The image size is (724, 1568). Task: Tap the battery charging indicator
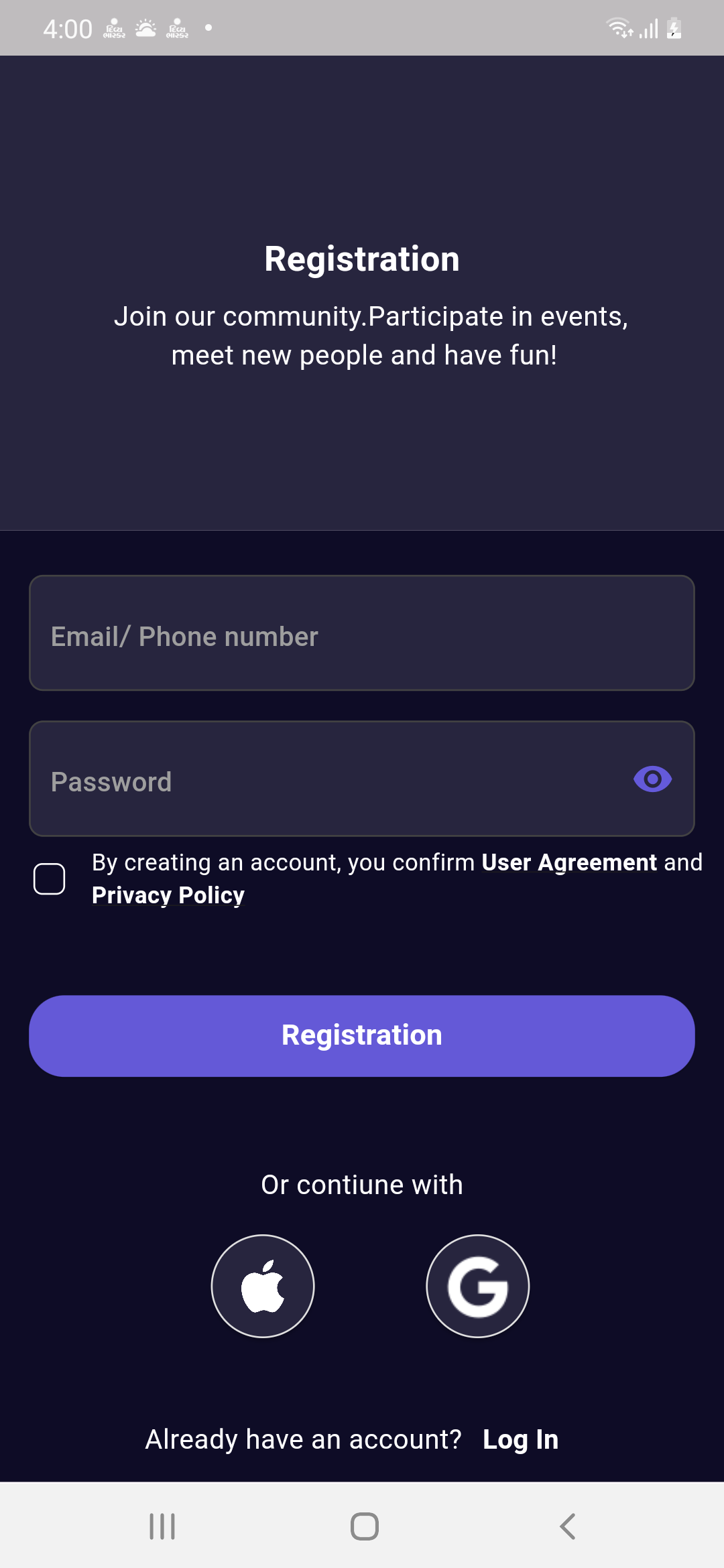coord(673,28)
